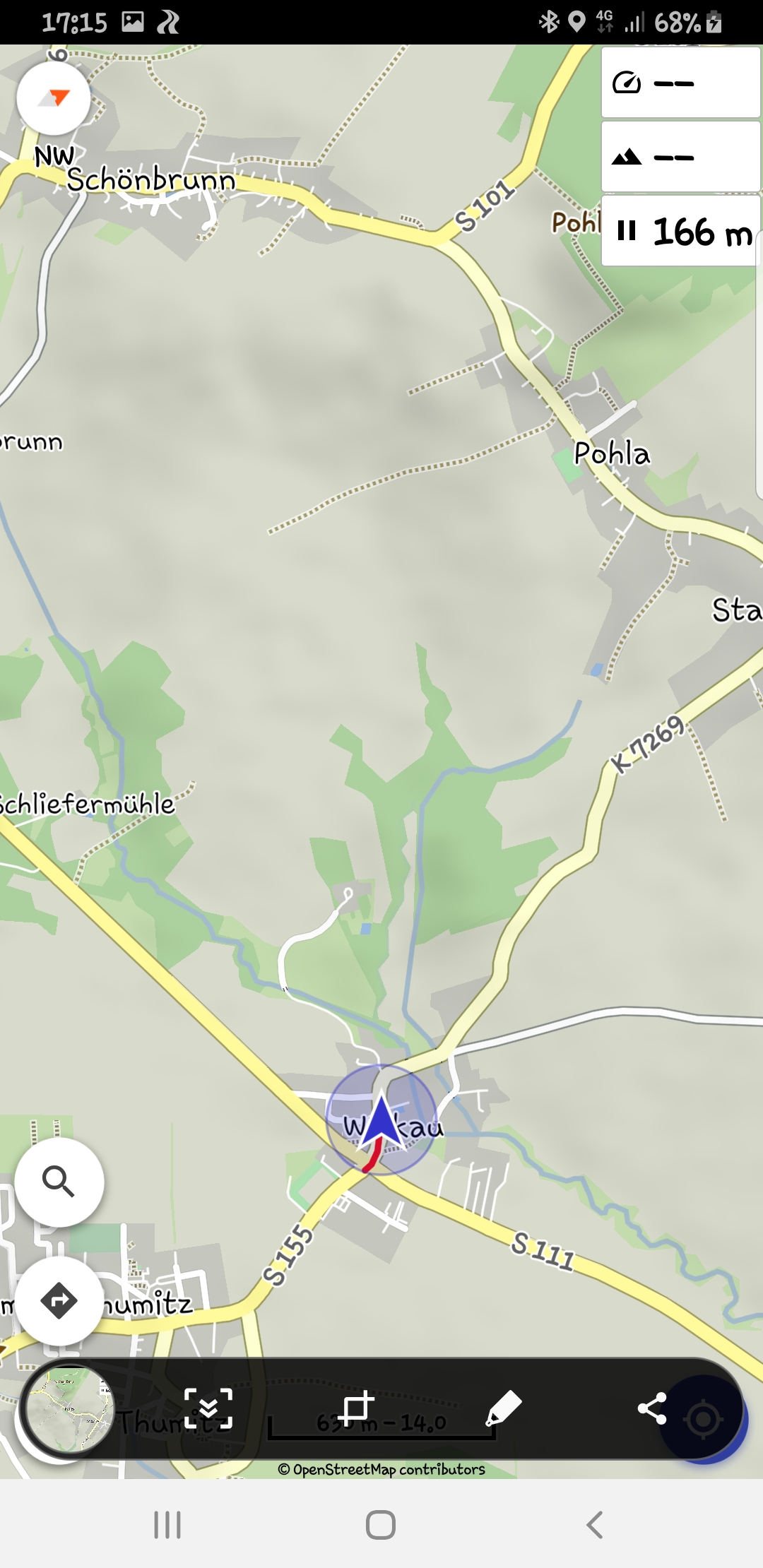763x1568 pixels.
Task: Open the altitude widget
Action: [680, 157]
